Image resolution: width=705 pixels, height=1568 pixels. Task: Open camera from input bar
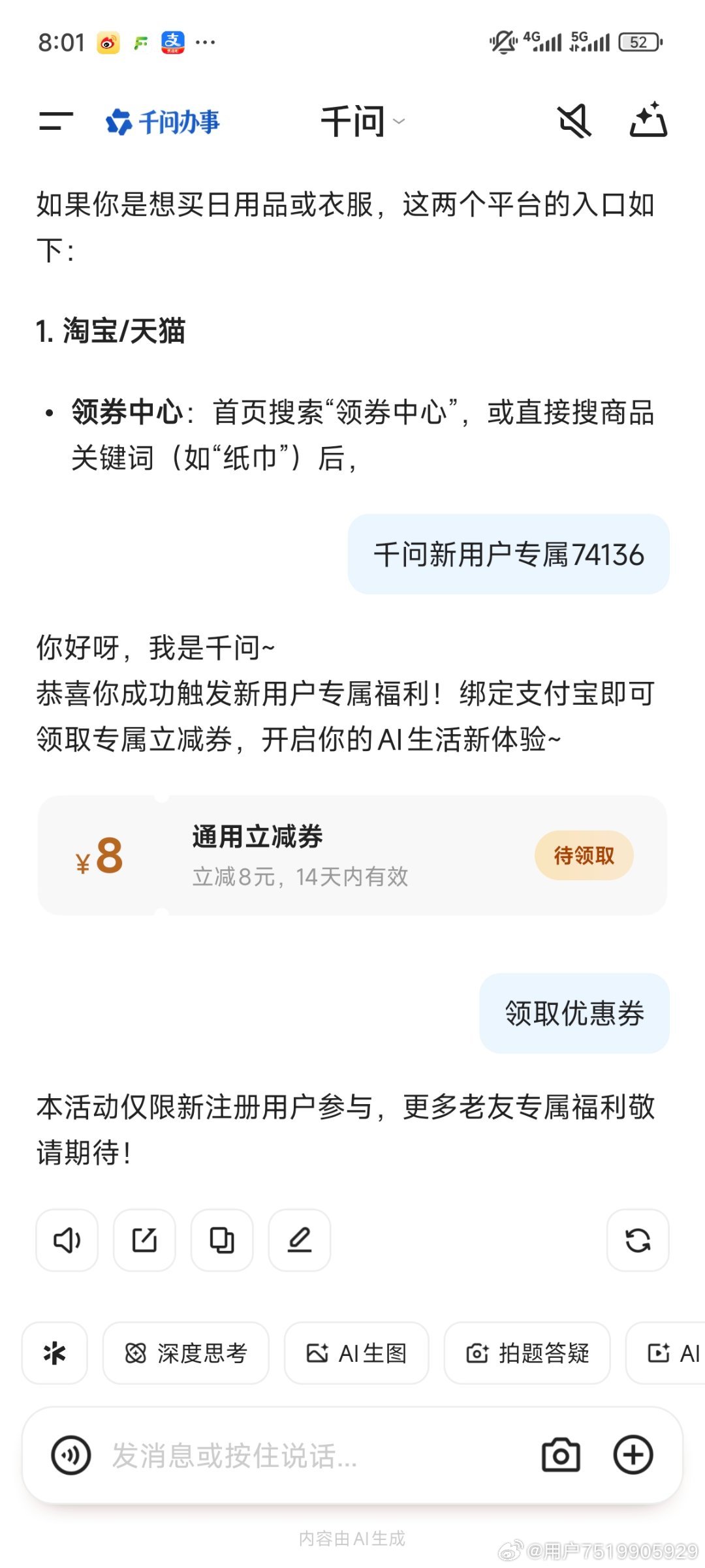[x=561, y=1455]
